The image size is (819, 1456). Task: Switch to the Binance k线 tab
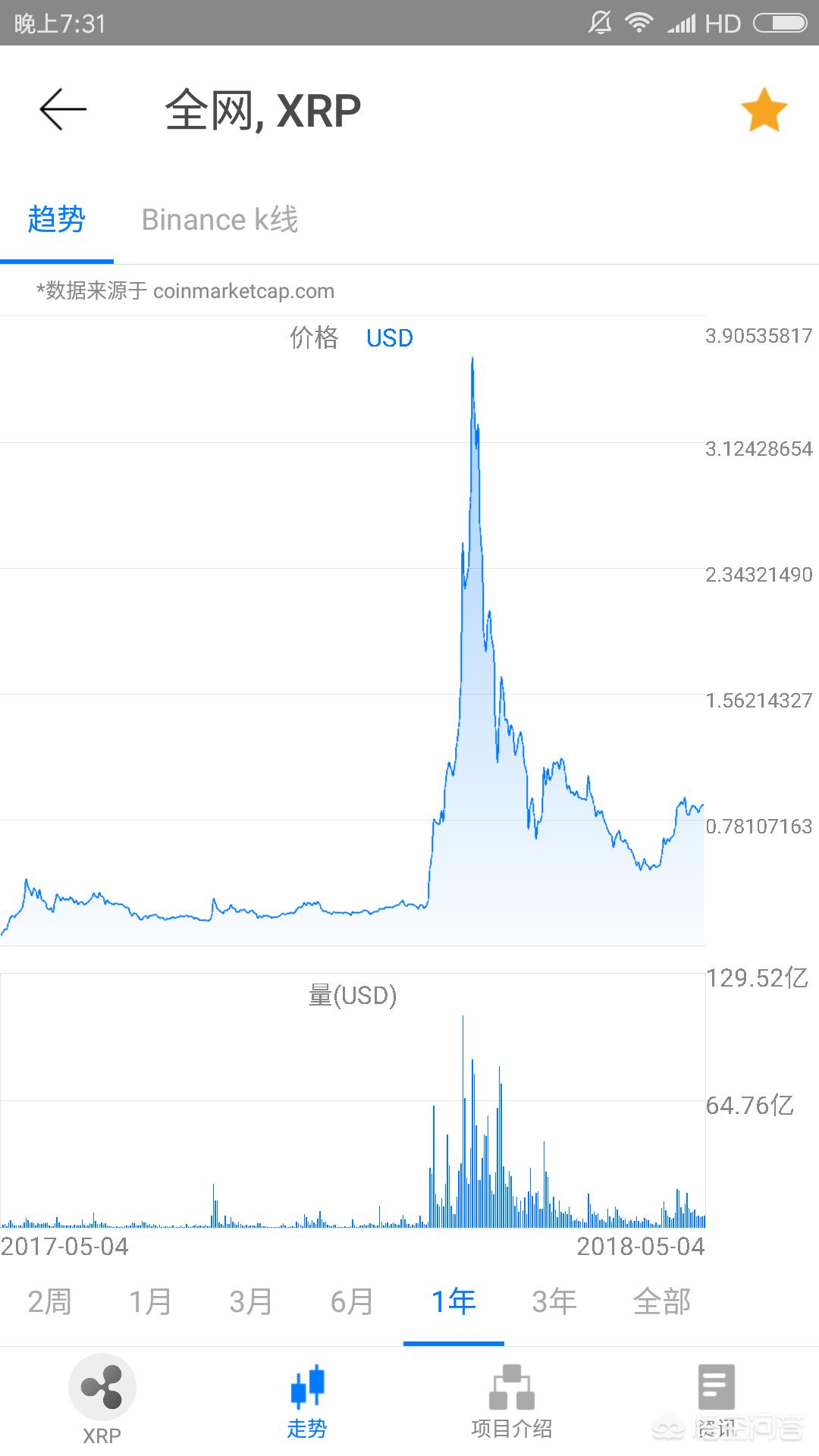pos(220,220)
